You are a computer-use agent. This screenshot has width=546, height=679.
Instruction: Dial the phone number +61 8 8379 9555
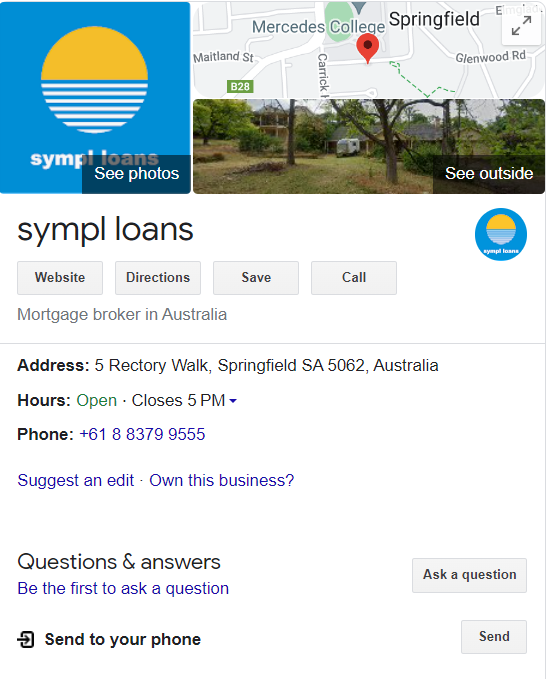(x=142, y=434)
